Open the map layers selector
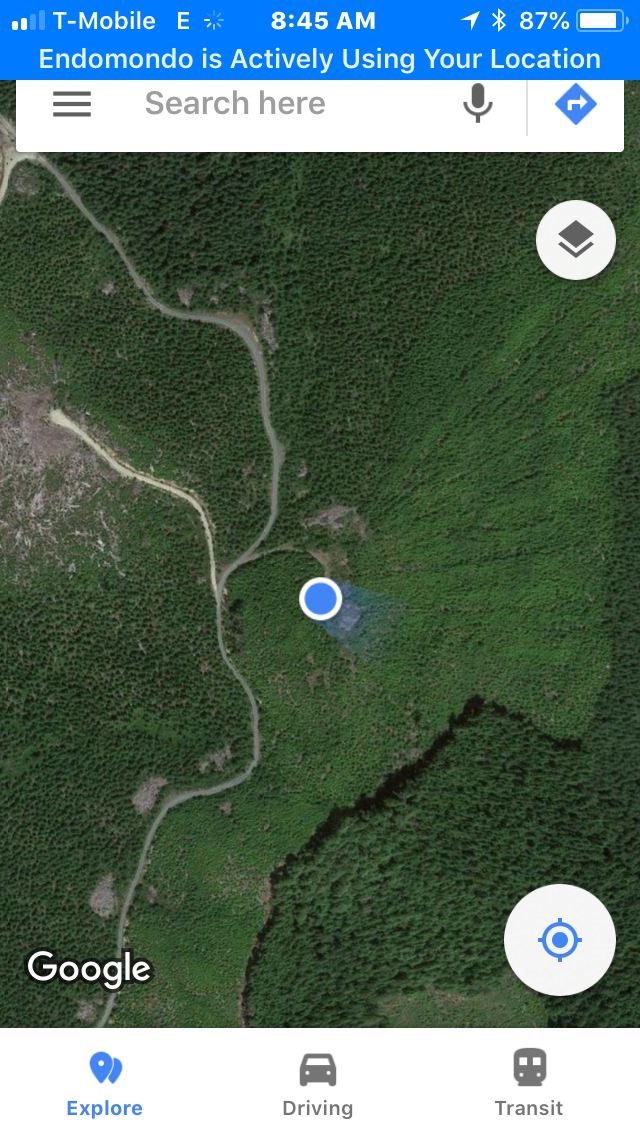The image size is (640, 1136). click(x=575, y=240)
